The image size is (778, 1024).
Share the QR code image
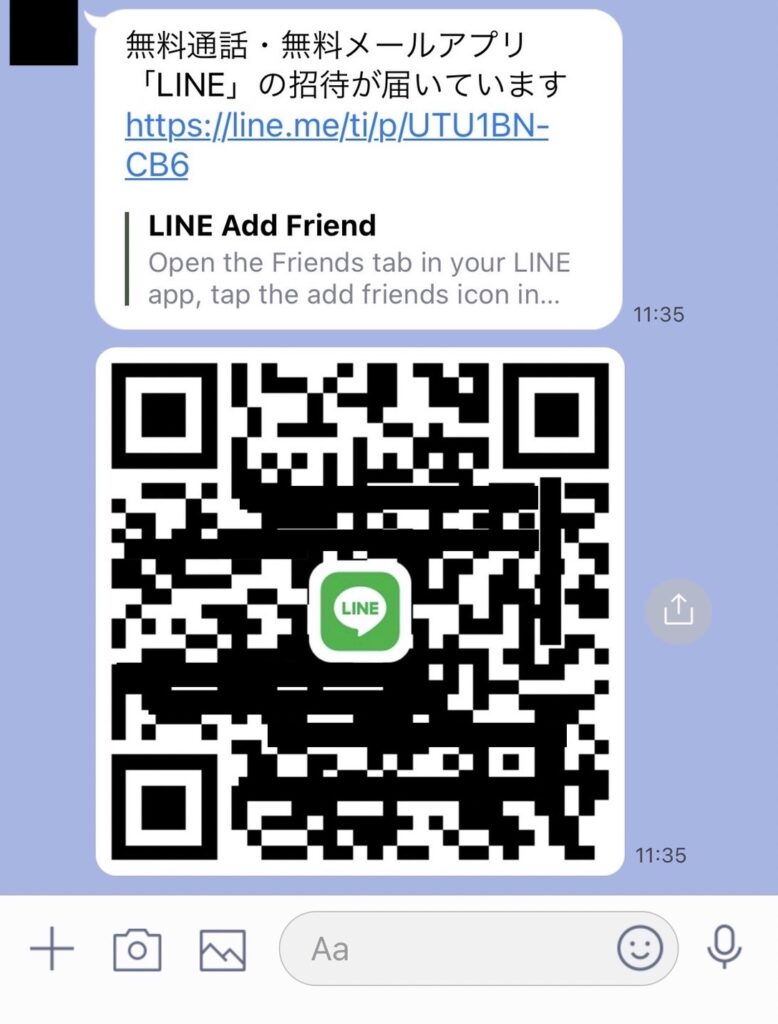[x=678, y=610]
